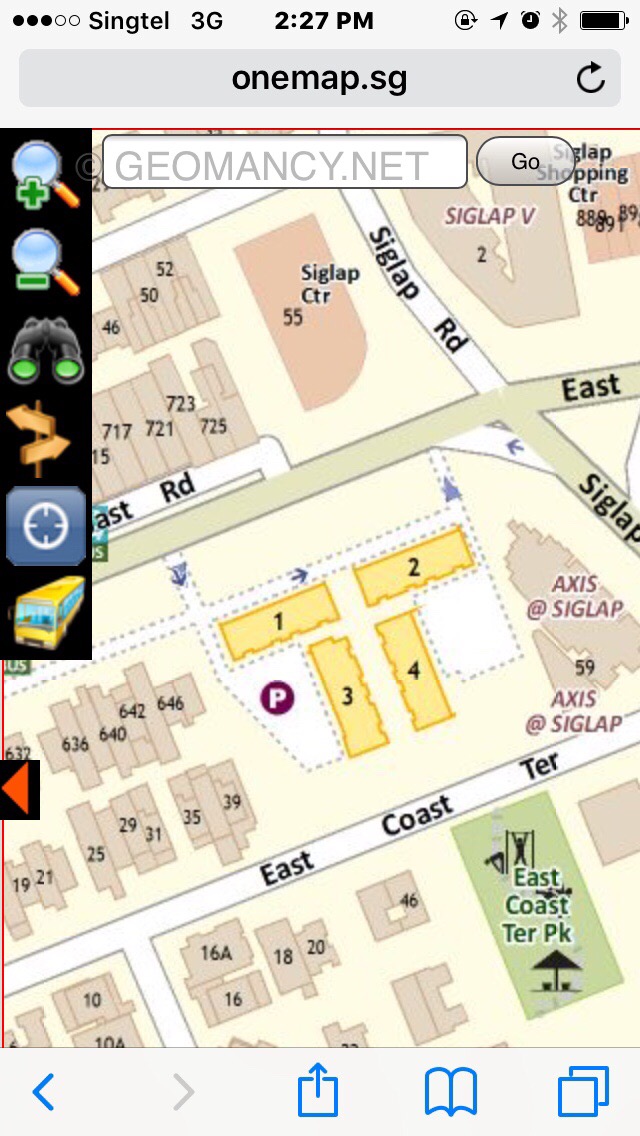Tap the Go button
This screenshot has height=1136, width=640.
click(525, 162)
